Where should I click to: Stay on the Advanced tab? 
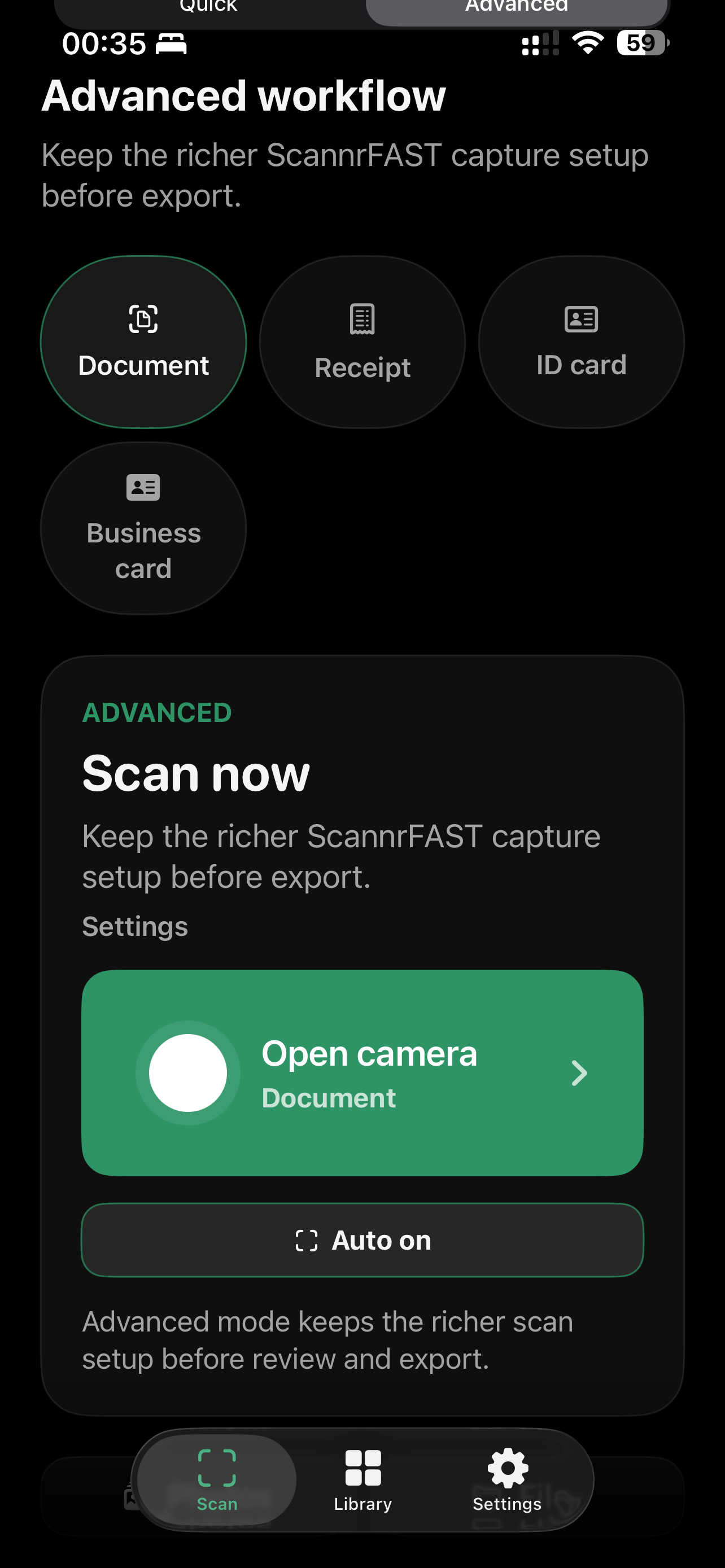(516, 7)
